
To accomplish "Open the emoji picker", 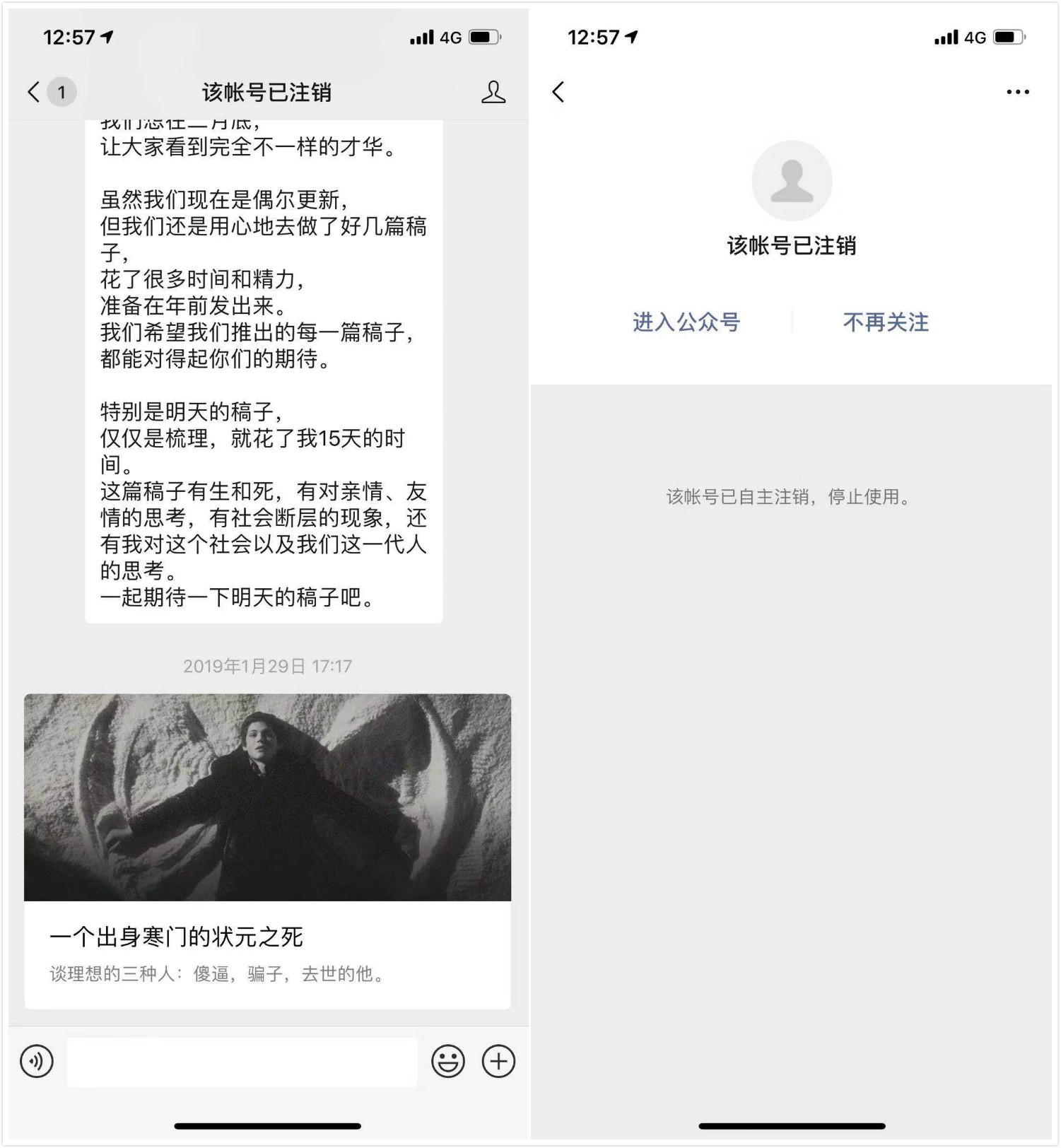I will [448, 1061].
